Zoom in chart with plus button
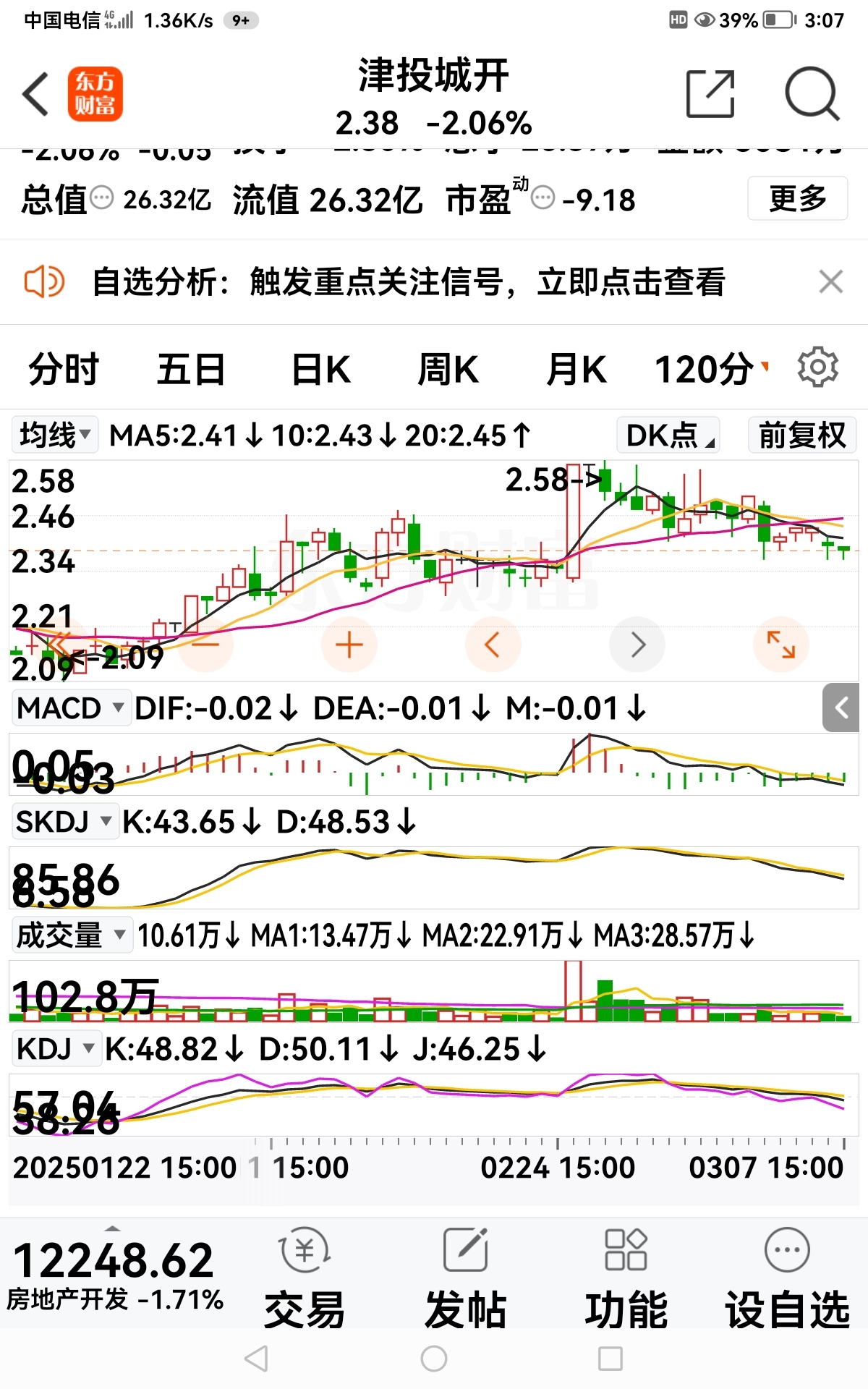Viewport: 868px width, 1389px height. (x=349, y=644)
